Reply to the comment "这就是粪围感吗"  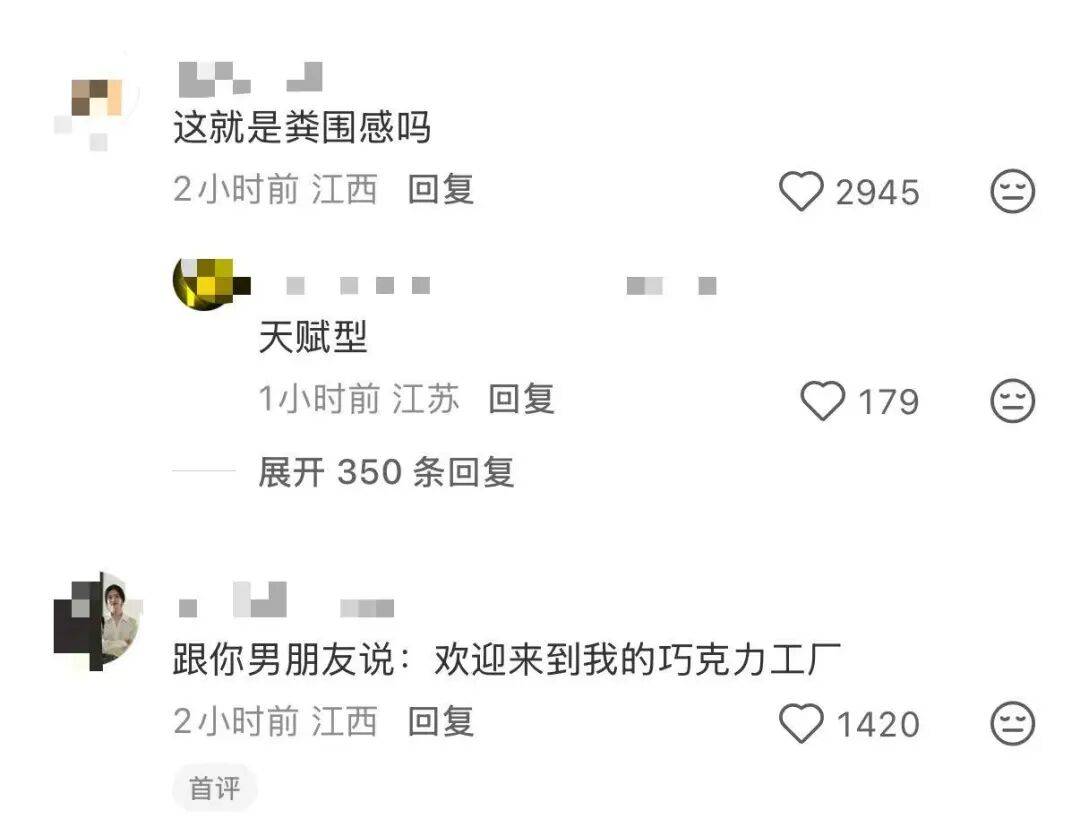pos(440,190)
